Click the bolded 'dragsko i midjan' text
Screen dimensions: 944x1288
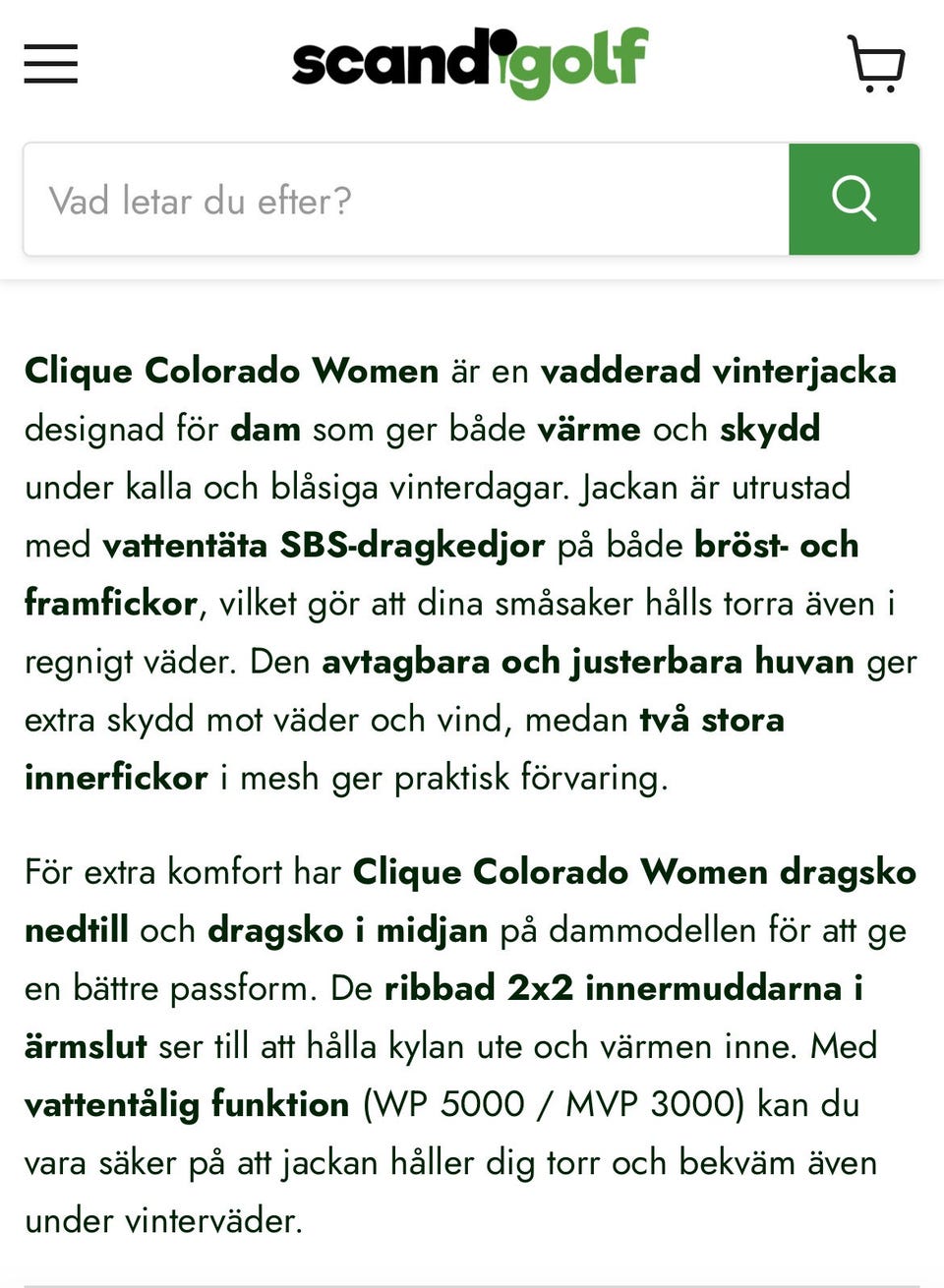[350, 928]
